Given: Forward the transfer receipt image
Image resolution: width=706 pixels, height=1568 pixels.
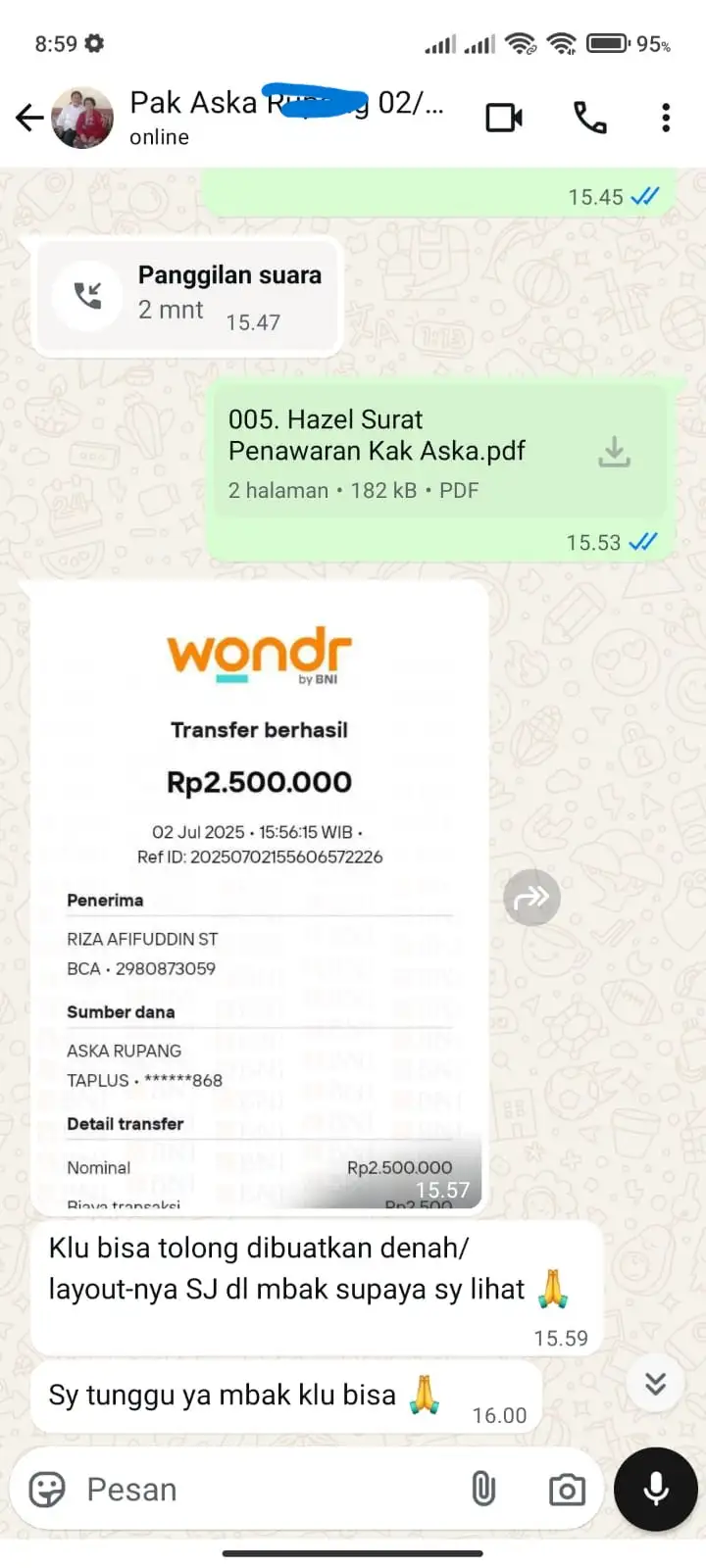Looking at the screenshot, I should click(x=531, y=897).
